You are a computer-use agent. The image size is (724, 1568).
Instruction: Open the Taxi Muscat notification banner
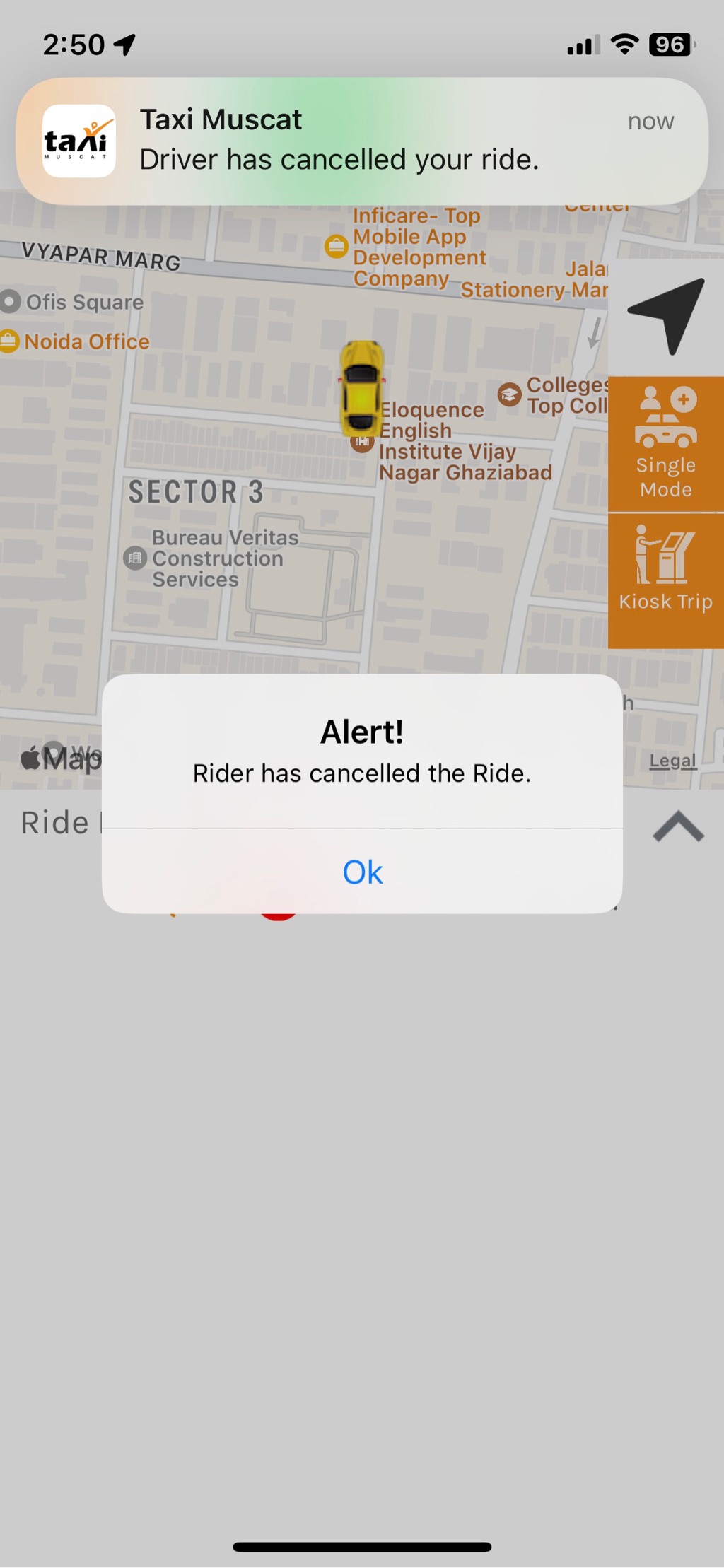pyautogui.click(x=362, y=141)
